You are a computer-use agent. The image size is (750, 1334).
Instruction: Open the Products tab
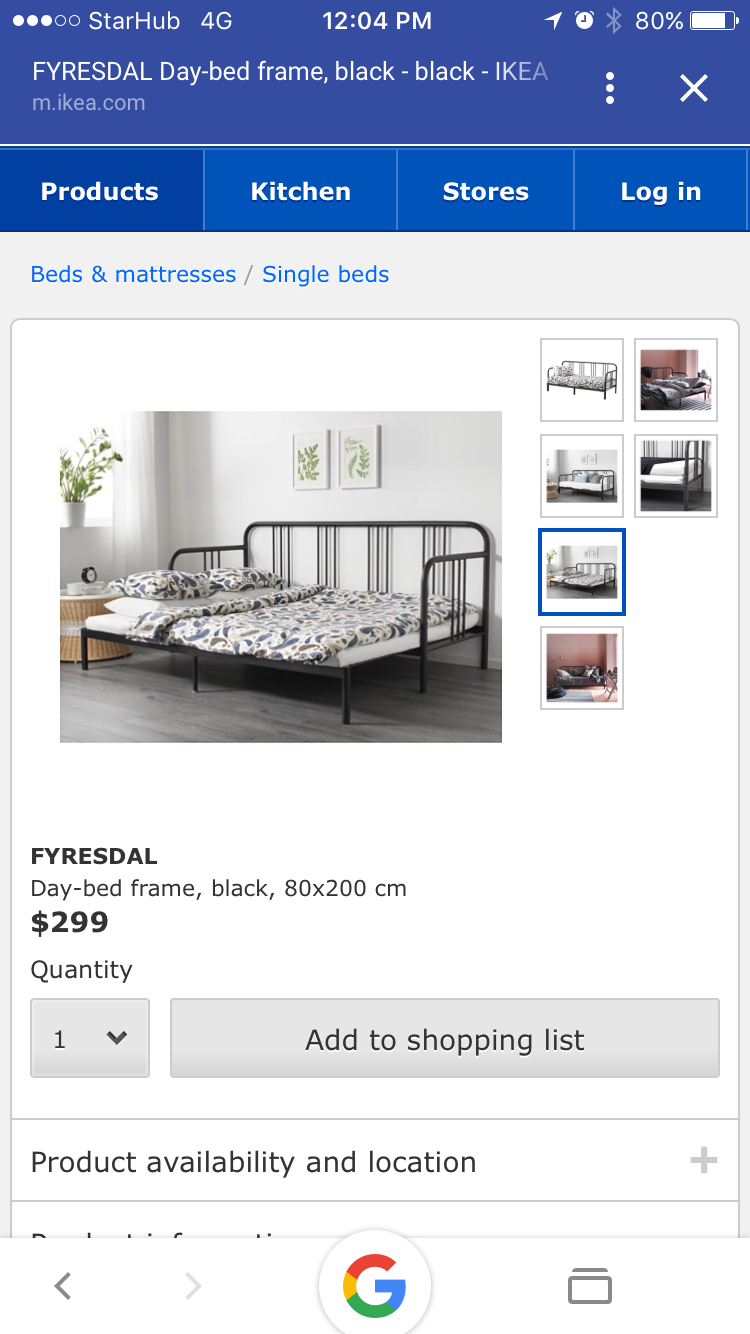pos(100,191)
